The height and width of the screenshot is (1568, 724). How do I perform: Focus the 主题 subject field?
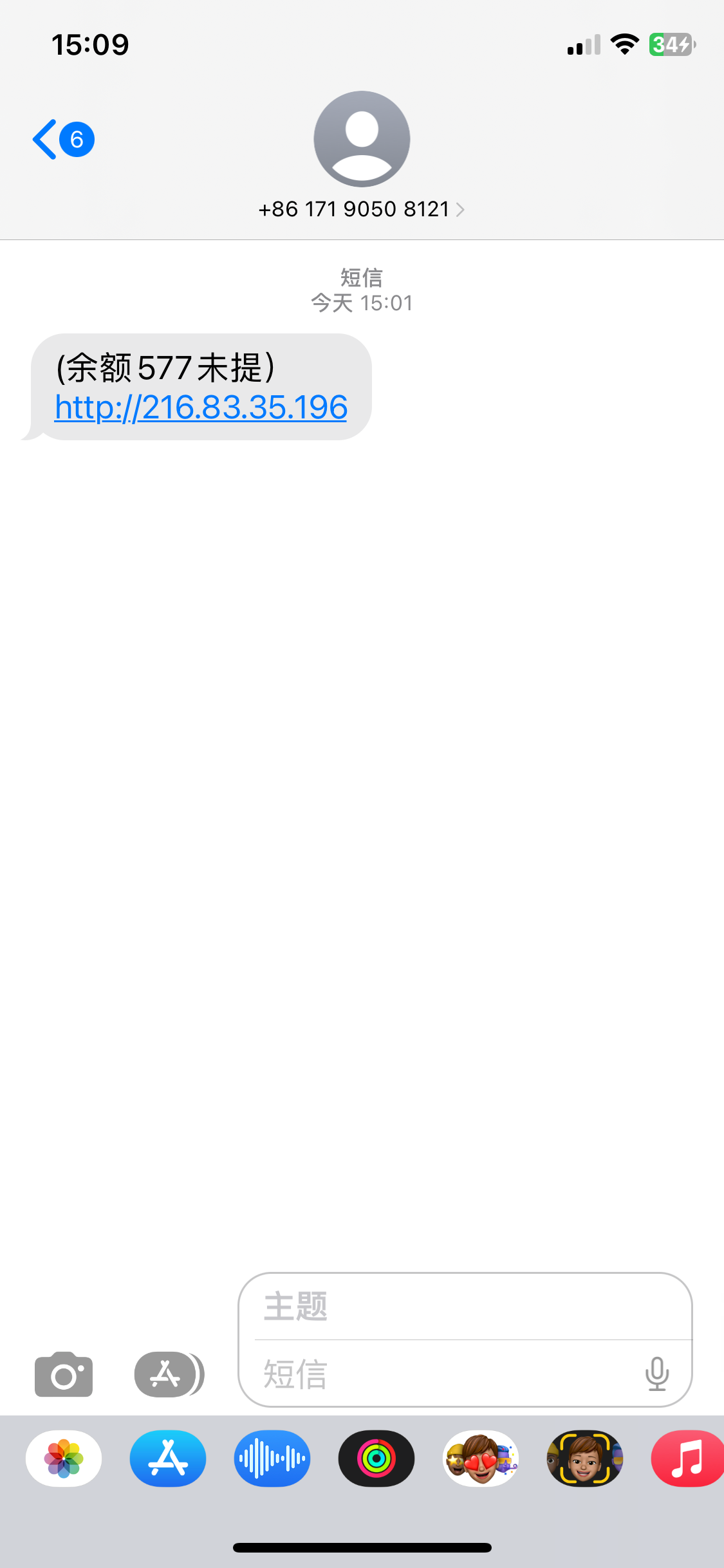coord(465,1307)
